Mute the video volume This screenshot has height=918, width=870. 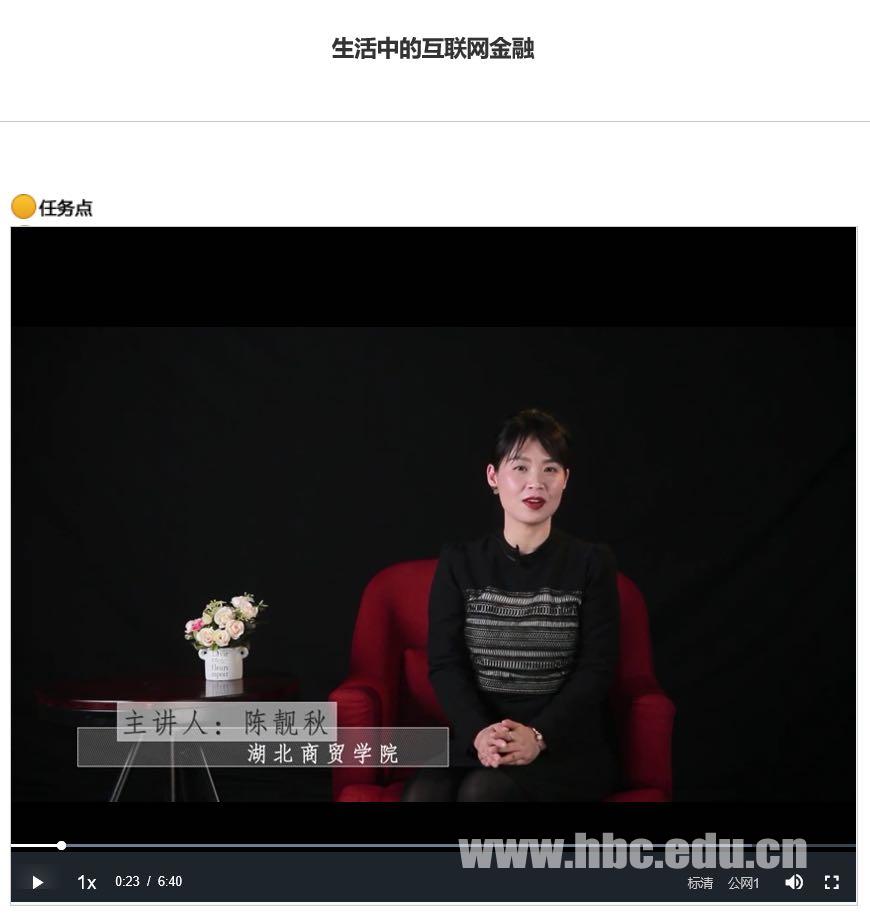point(794,882)
